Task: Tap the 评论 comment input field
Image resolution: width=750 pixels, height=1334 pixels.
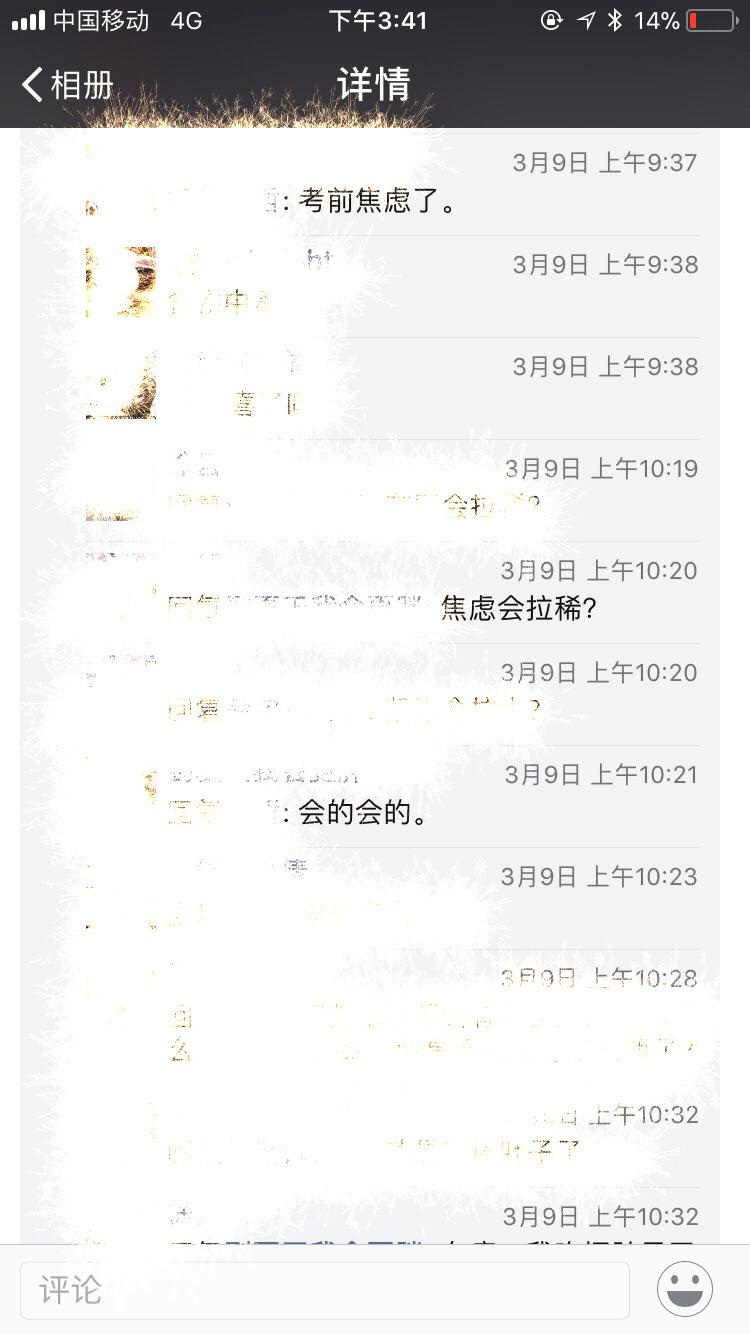Action: pos(325,1290)
